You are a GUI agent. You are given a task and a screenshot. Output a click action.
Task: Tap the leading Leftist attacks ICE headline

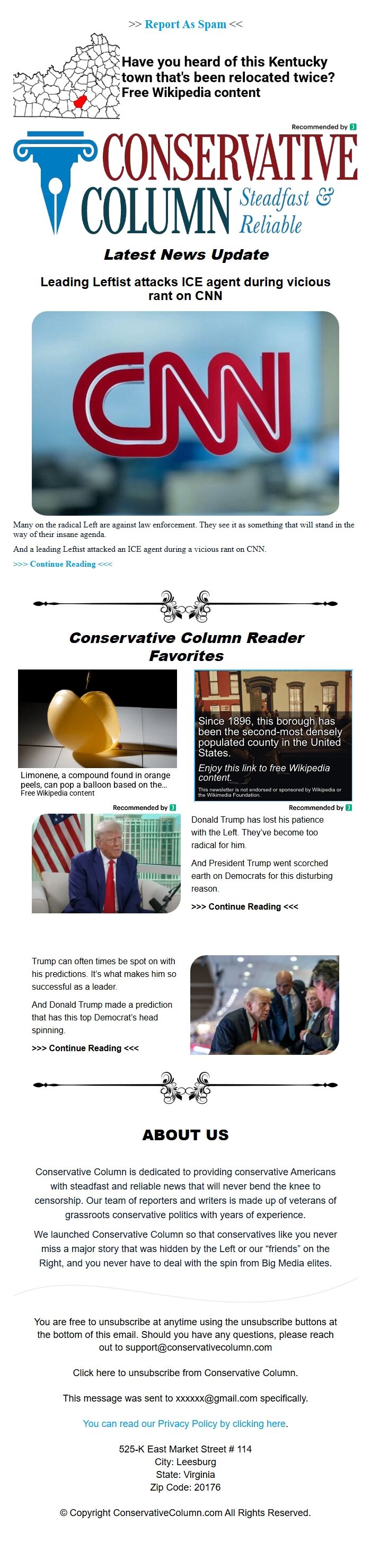coord(185,288)
